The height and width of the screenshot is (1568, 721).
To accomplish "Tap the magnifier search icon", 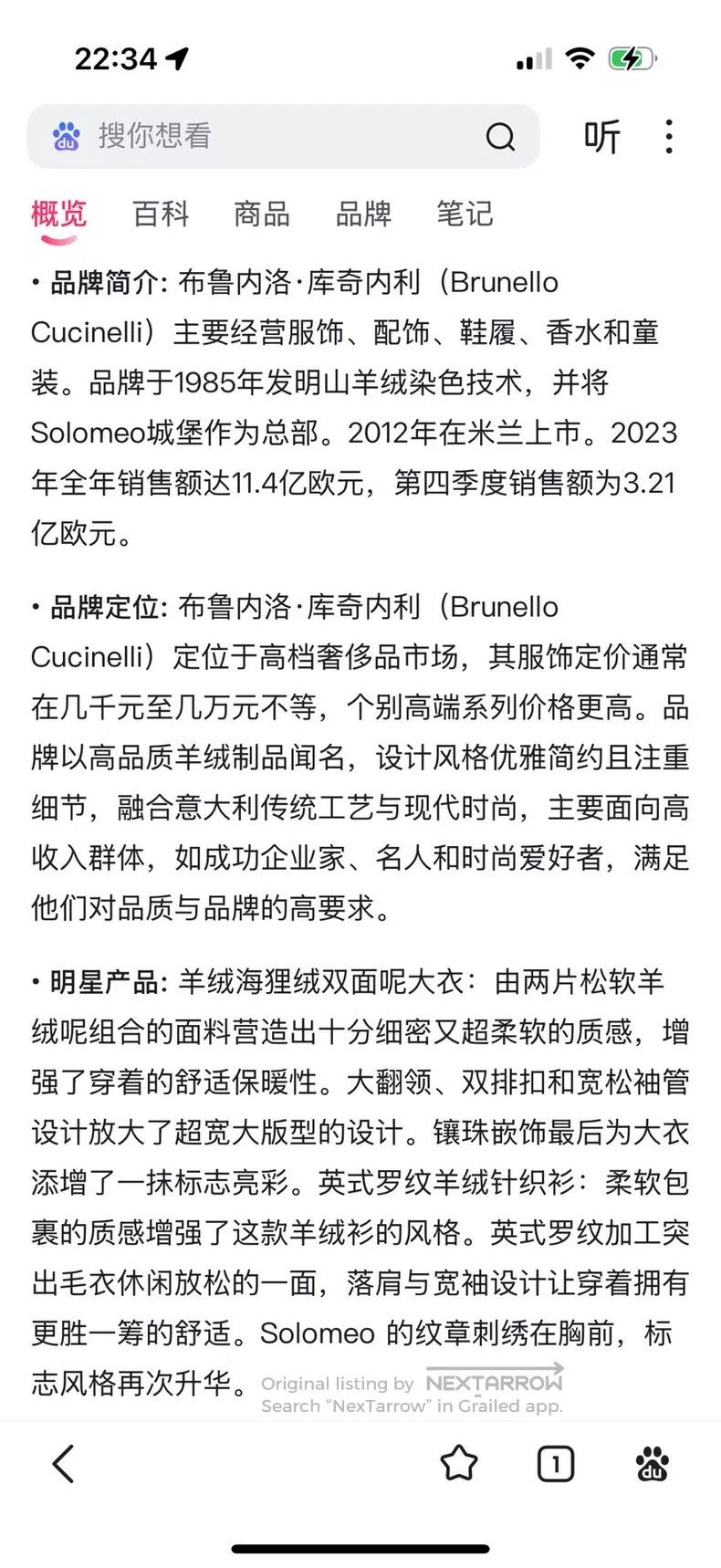I will pyautogui.click(x=500, y=137).
